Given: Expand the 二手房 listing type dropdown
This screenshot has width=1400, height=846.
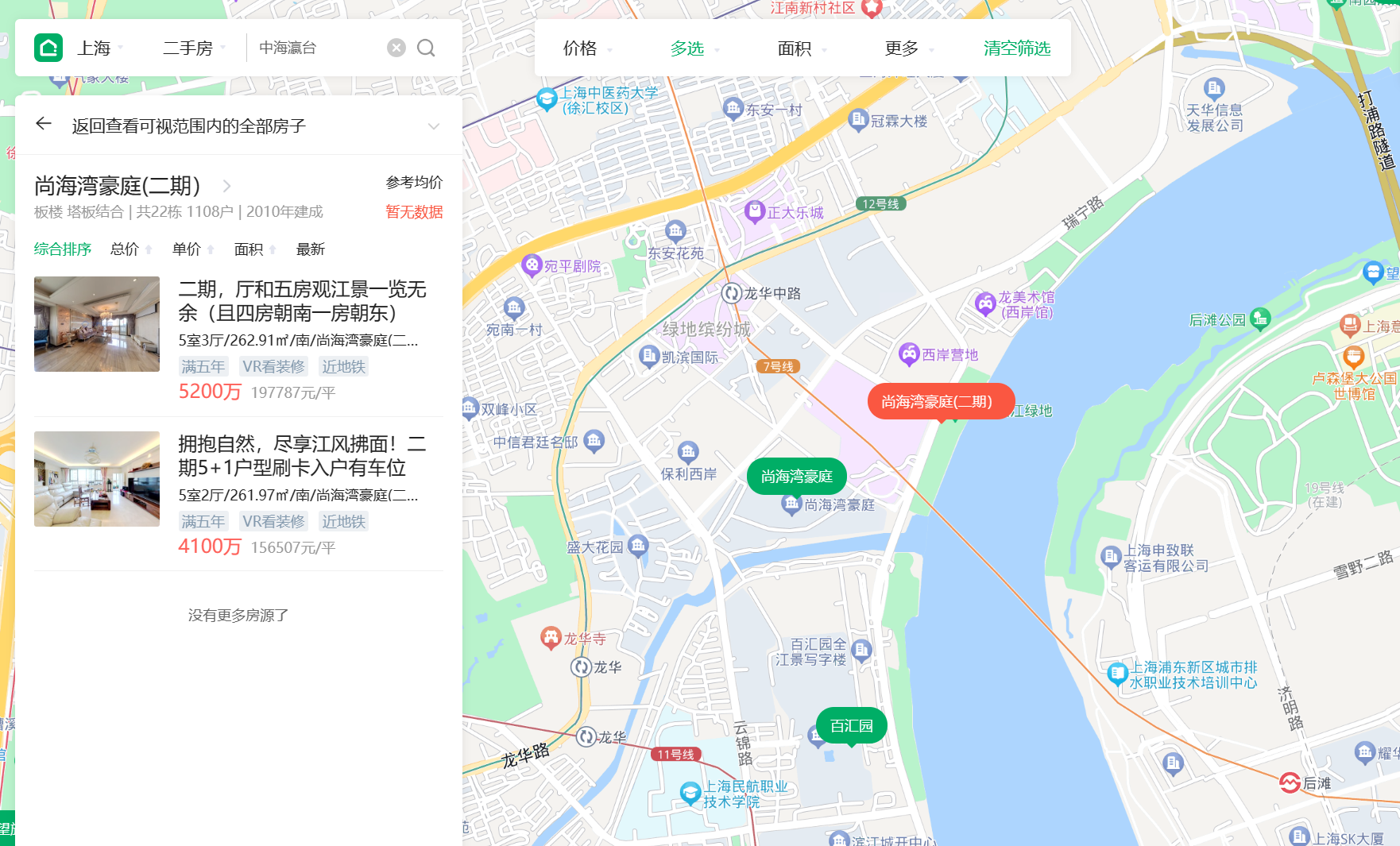Looking at the screenshot, I should (x=193, y=48).
